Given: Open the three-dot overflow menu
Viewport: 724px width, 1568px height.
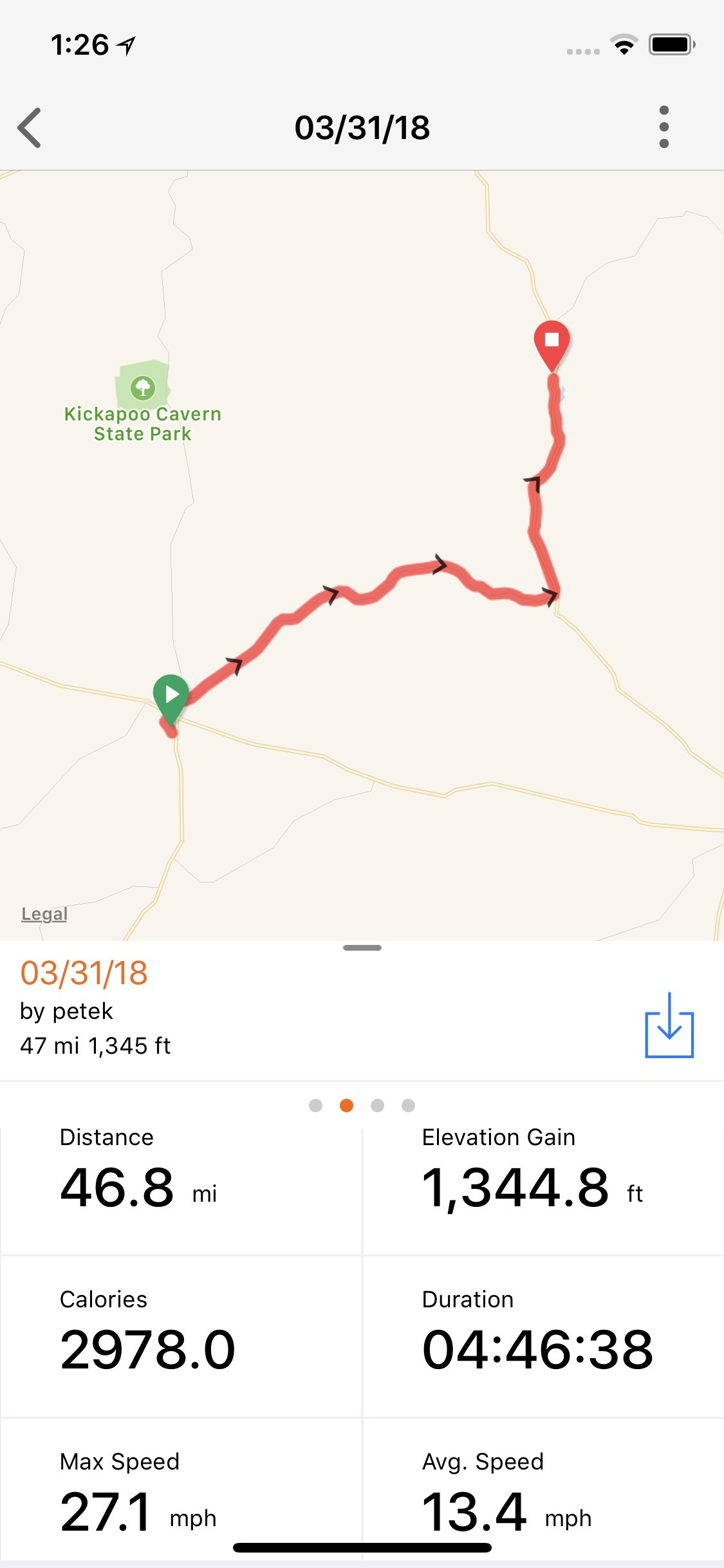Looking at the screenshot, I should (x=664, y=127).
